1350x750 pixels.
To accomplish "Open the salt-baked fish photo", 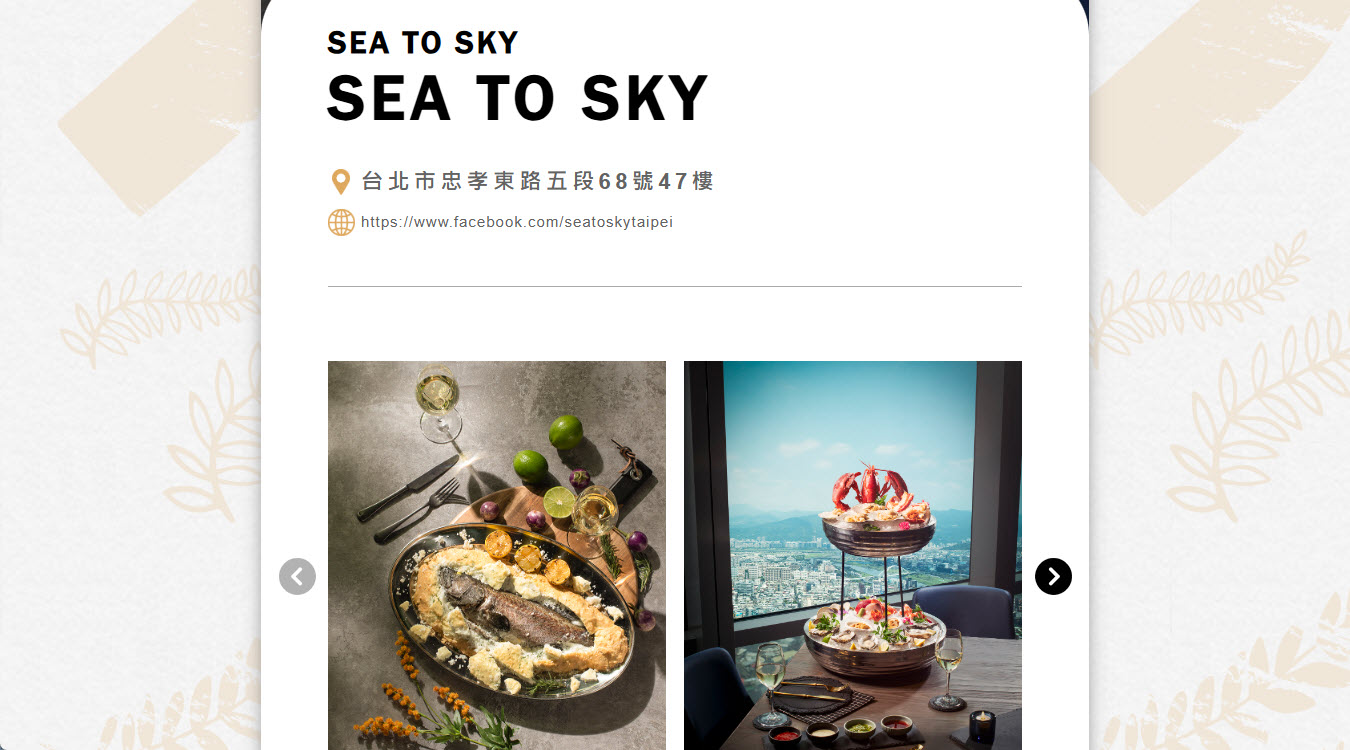I will (497, 555).
